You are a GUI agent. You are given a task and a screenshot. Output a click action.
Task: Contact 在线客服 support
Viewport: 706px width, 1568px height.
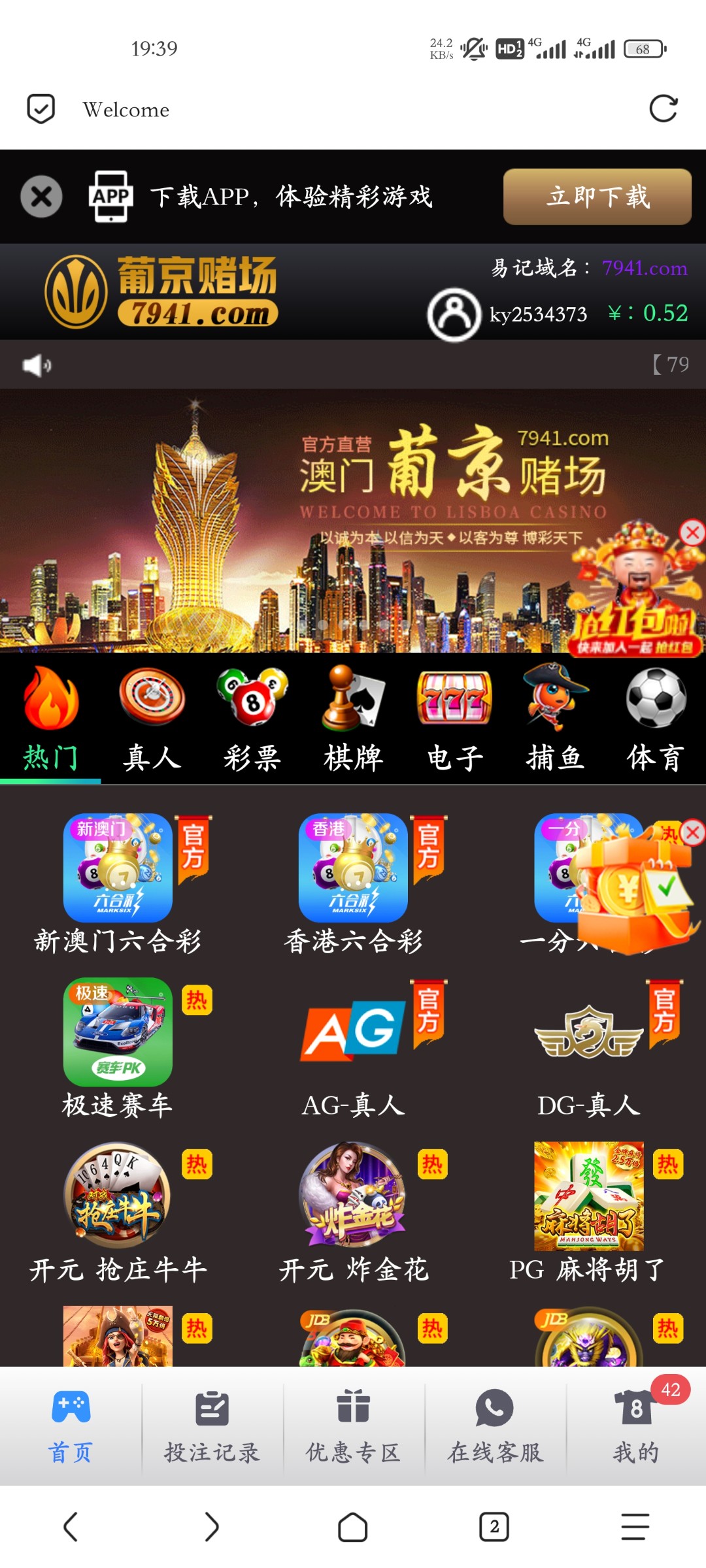coord(495,1426)
